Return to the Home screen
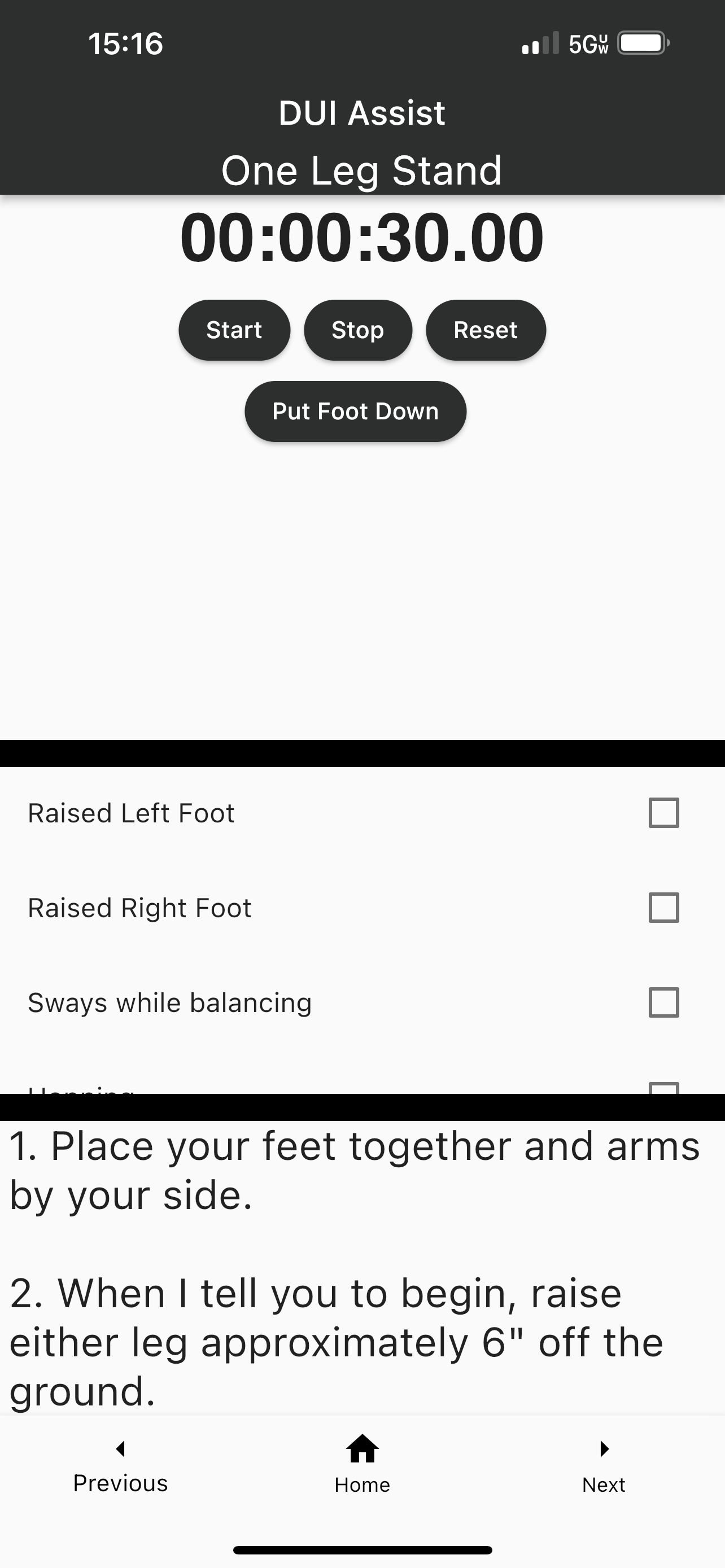This screenshot has width=725, height=1568. [362, 1467]
